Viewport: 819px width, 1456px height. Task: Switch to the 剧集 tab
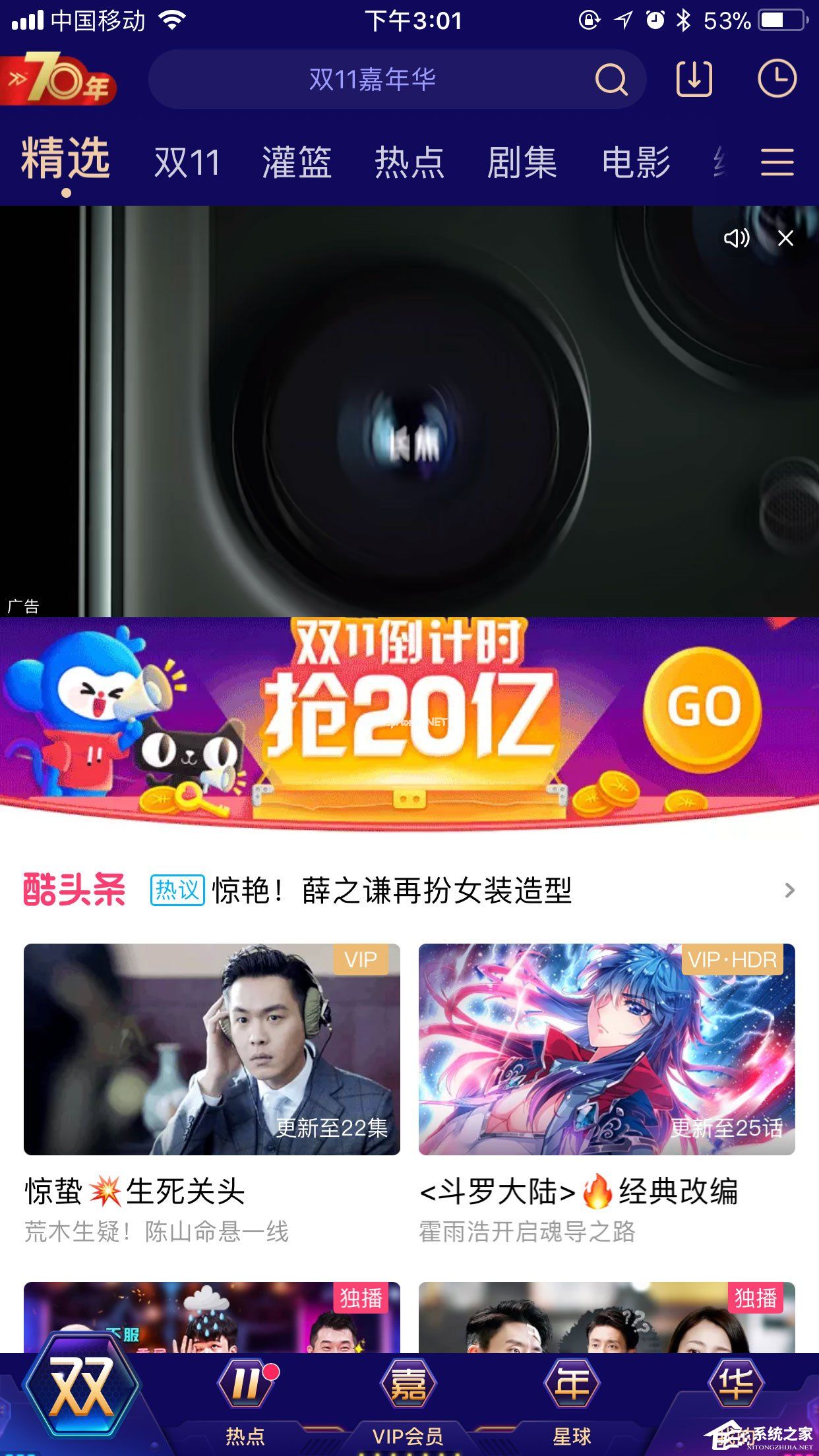click(x=522, y=162)
